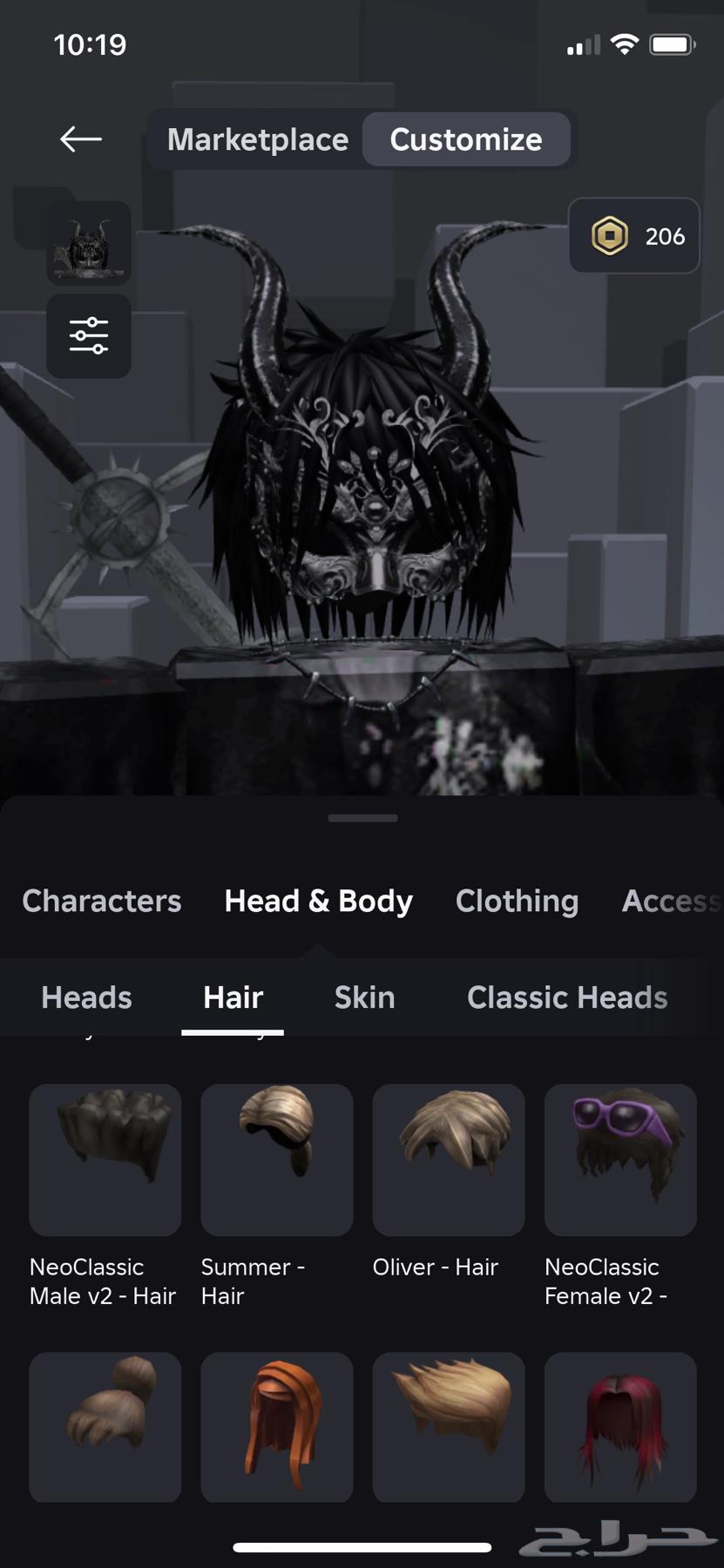
Task: Go back using the arrow icon
Action: click(81, 139)
